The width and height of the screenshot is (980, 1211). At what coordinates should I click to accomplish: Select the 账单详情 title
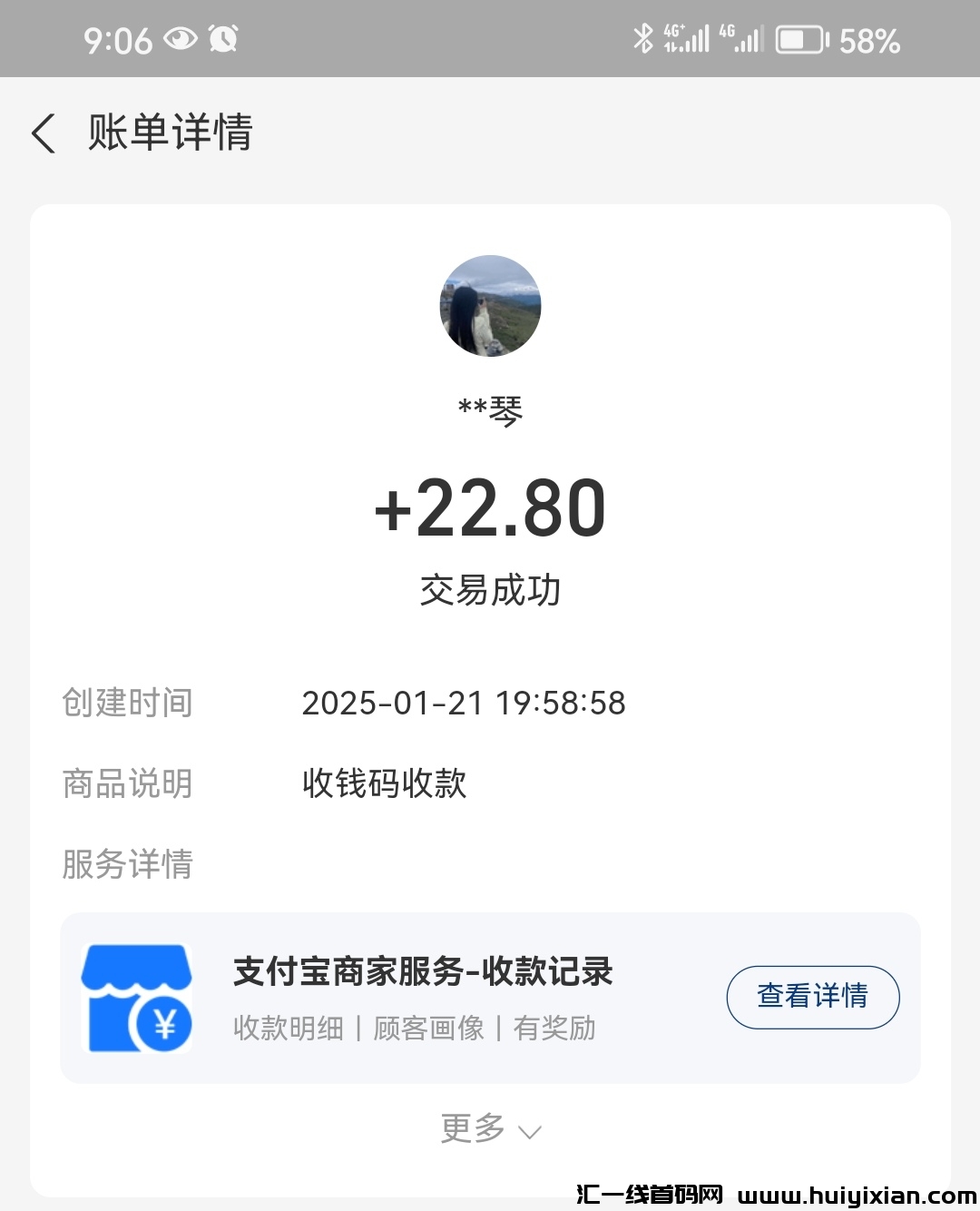(169, 133)
